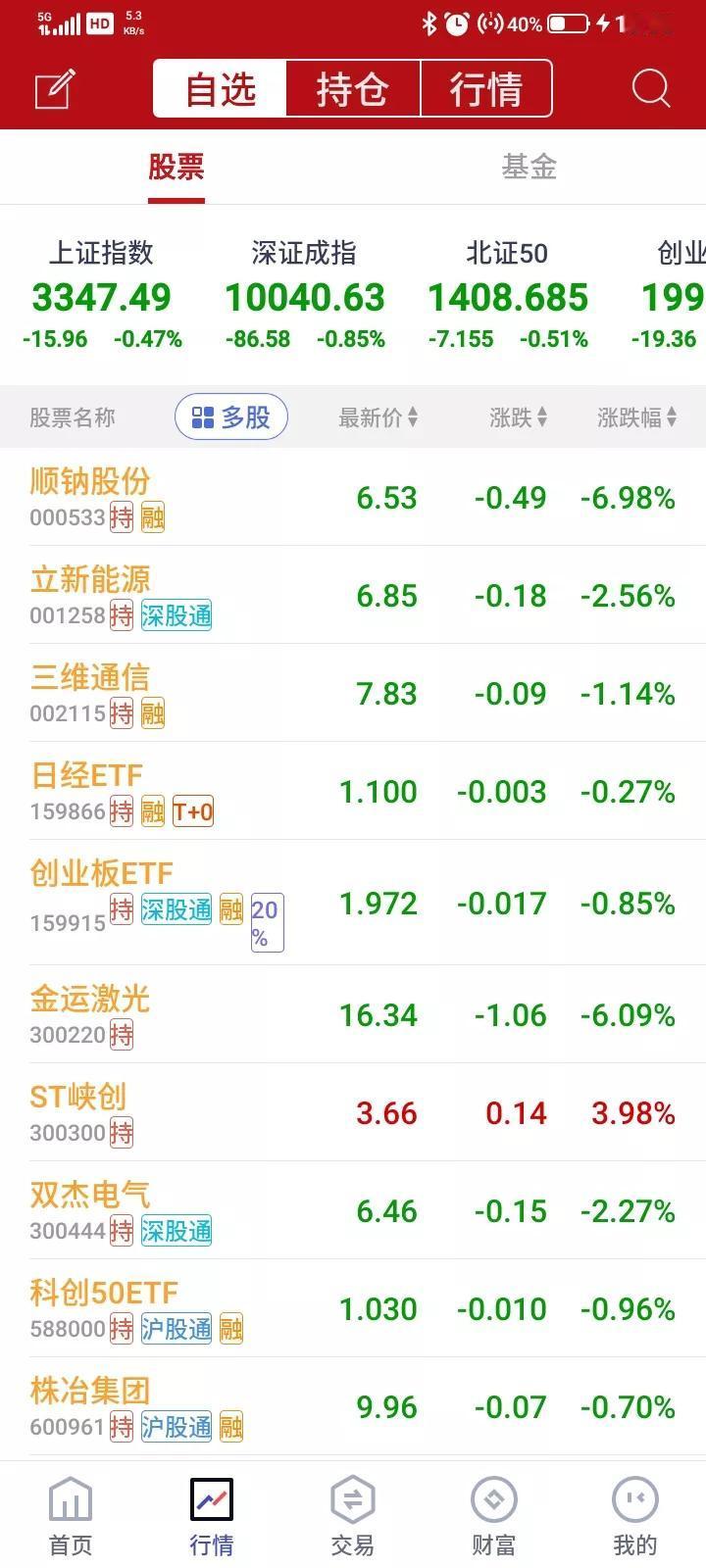Go to the 首页 bottom tab
The height and width of the screenshot is (1568, 706).
(71, 1513)
